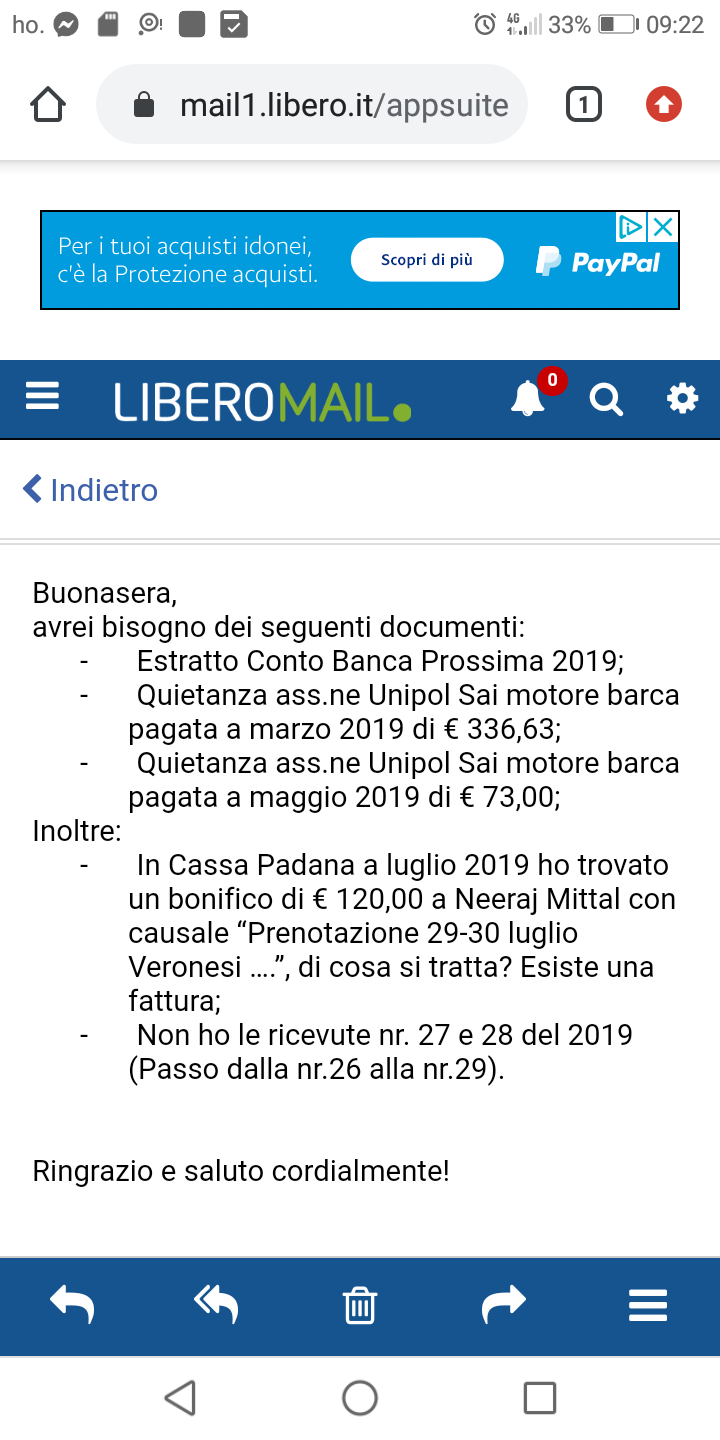The width and height of the screenshot is (720, 1440).
Task: Search the mailbox
Action: [606, 400]
